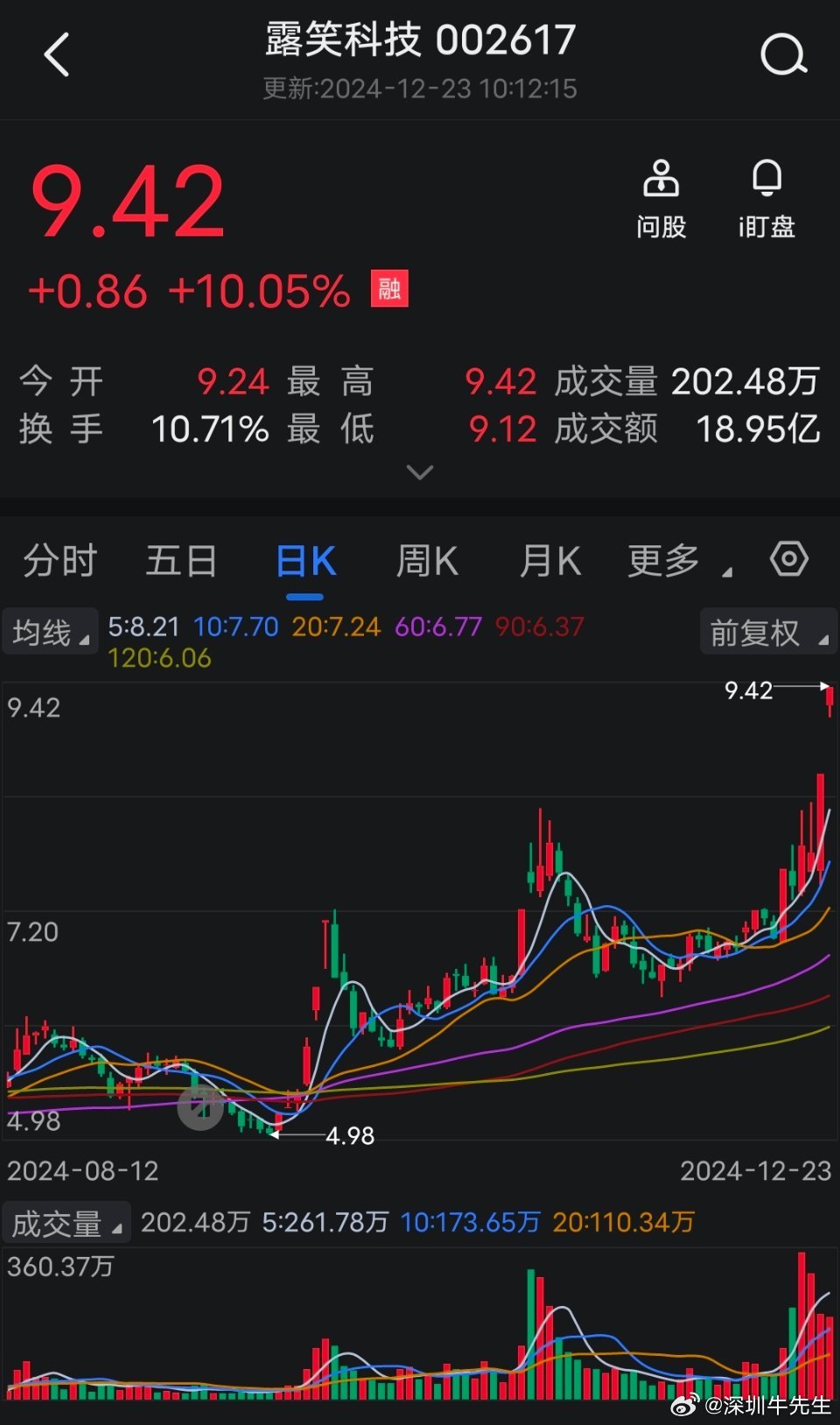Screen dimensions: 840x1425
Task: Open the 问股 stock consultation
Action: [661, 200]
